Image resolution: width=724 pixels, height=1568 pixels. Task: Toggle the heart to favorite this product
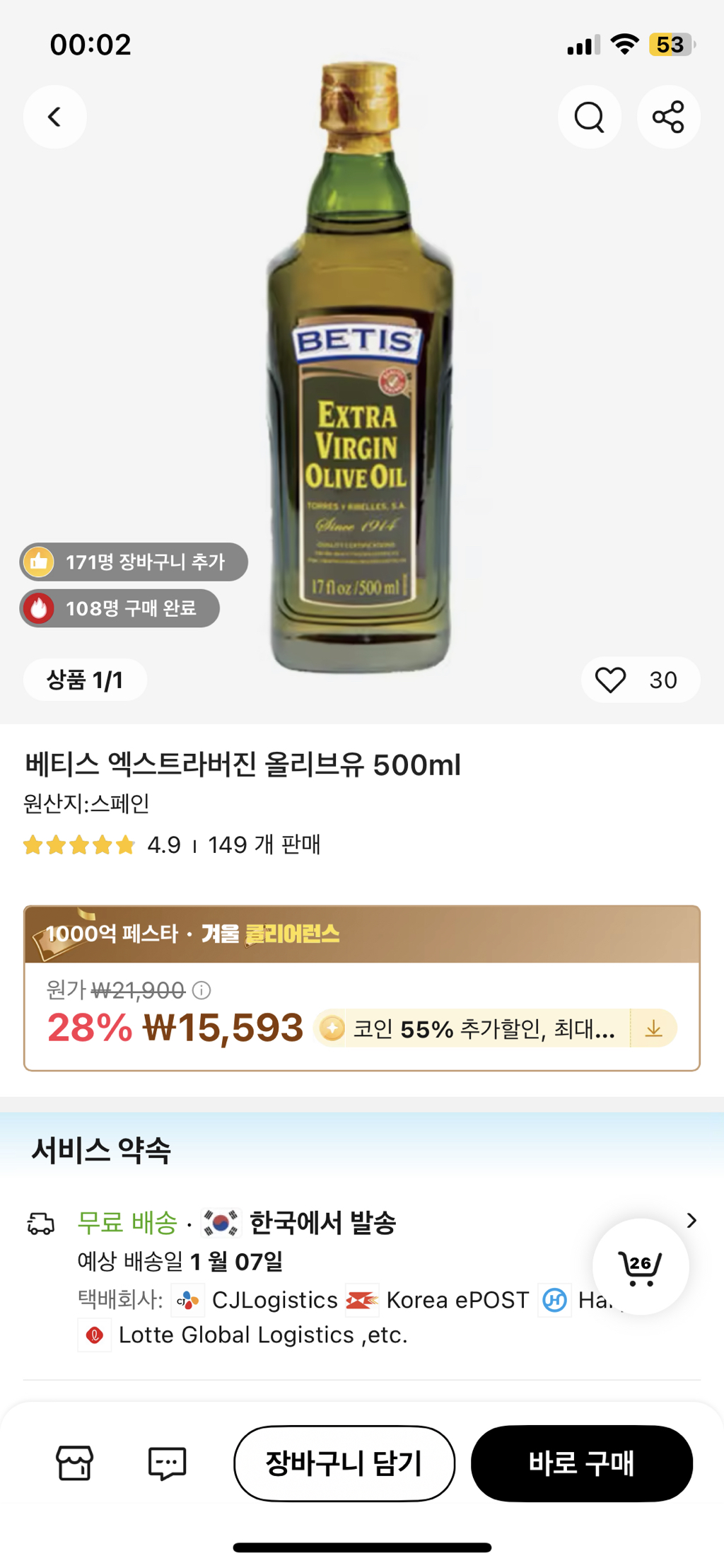tap(612, 680)
